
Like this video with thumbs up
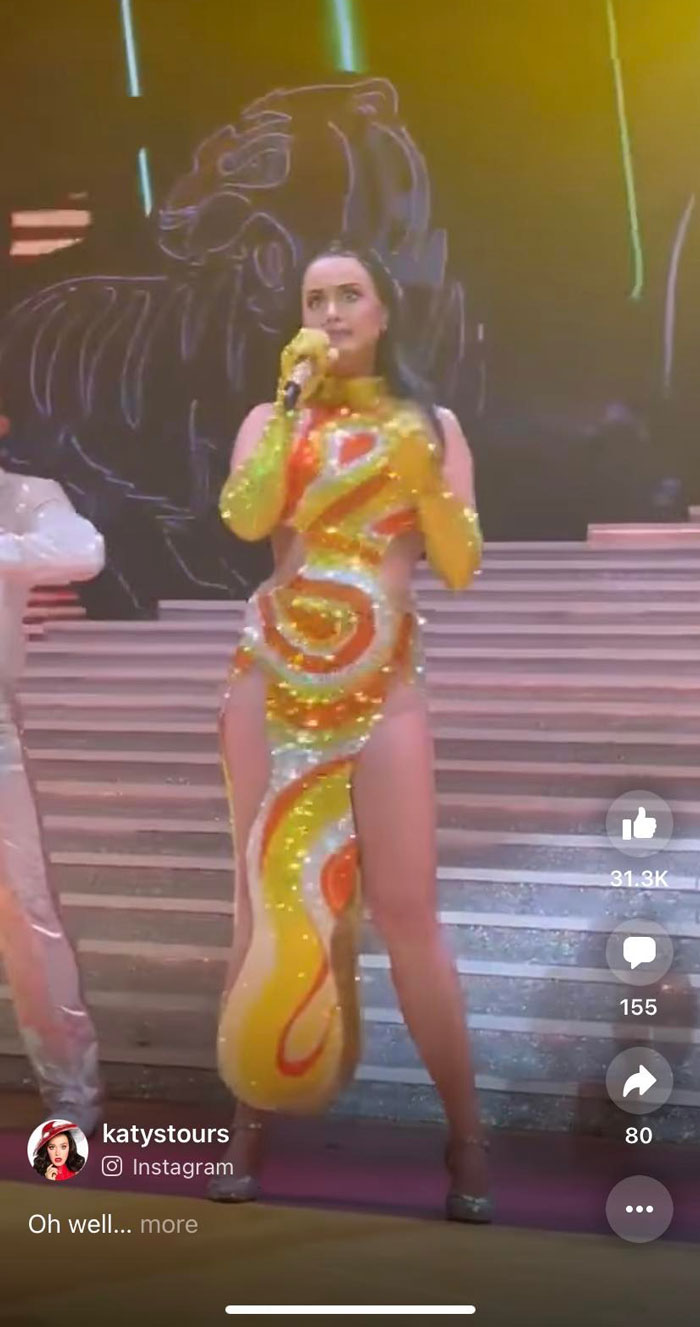pos(639,824)
